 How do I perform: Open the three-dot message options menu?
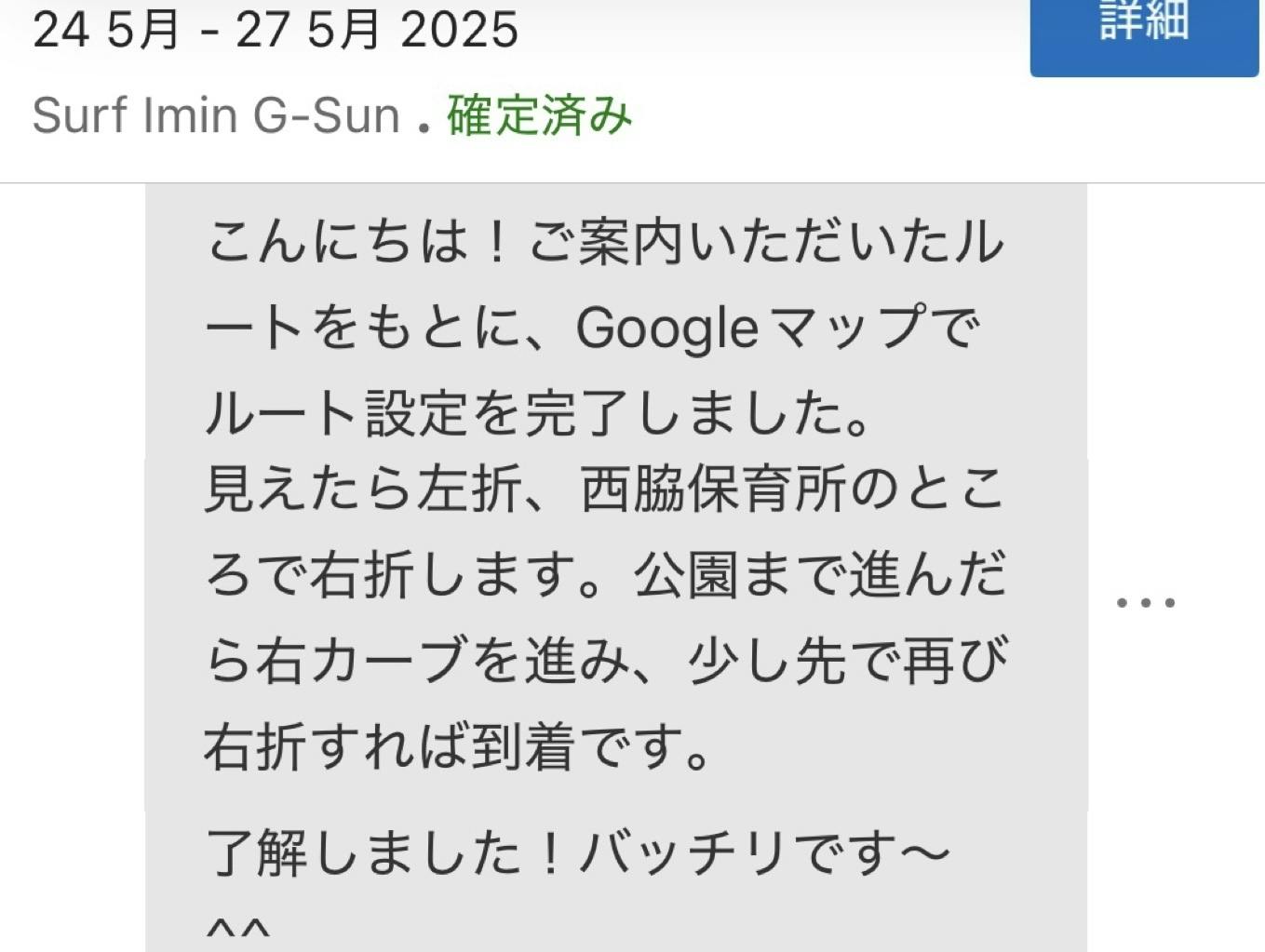pyautogui.click(x=1146, y=603)
